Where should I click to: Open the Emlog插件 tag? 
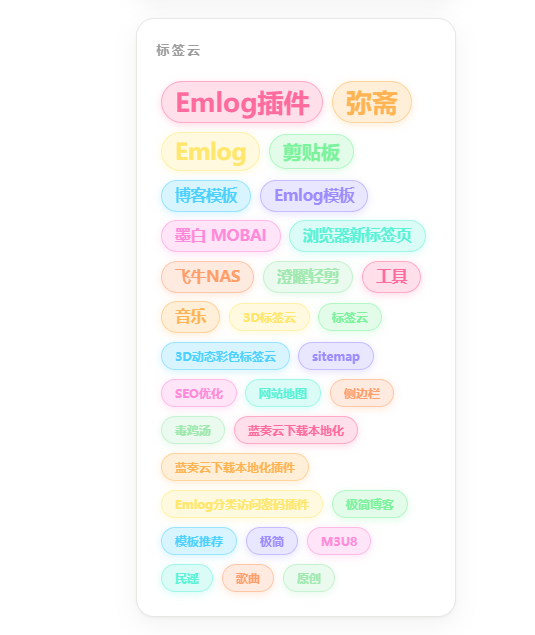tap(242, 102)
